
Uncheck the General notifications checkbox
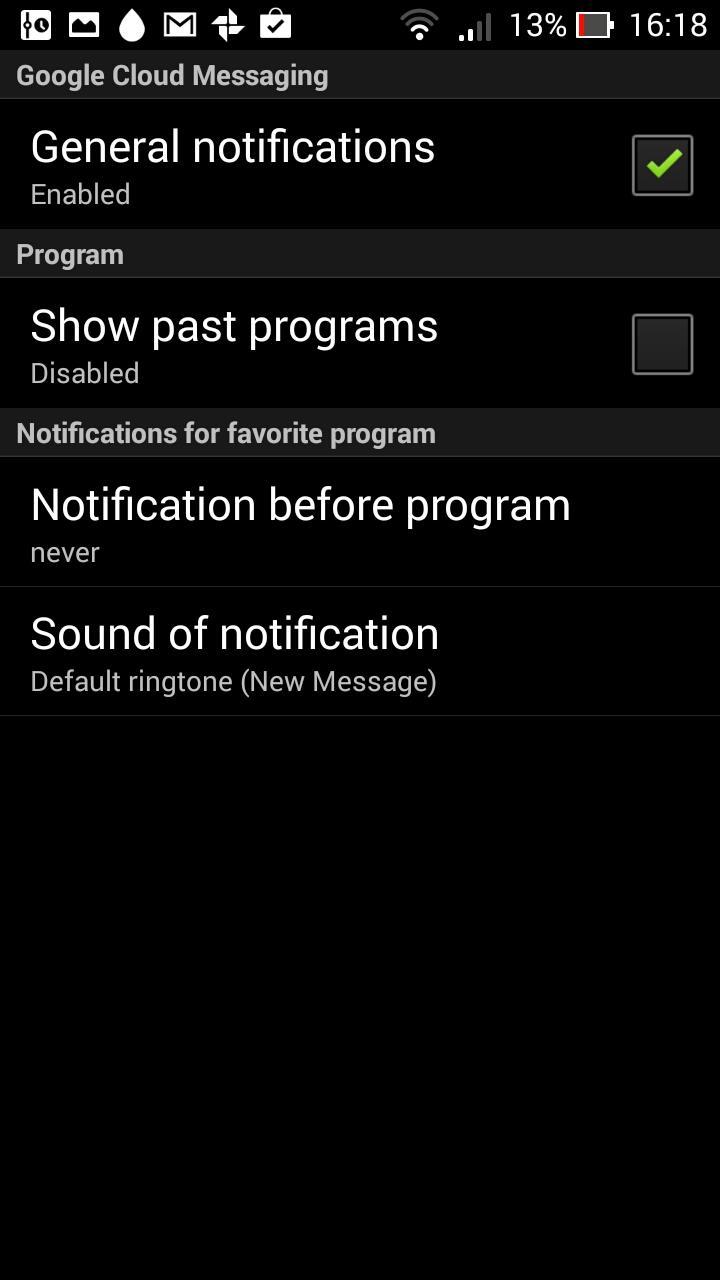pyautogui.click(x=662, y=165)
